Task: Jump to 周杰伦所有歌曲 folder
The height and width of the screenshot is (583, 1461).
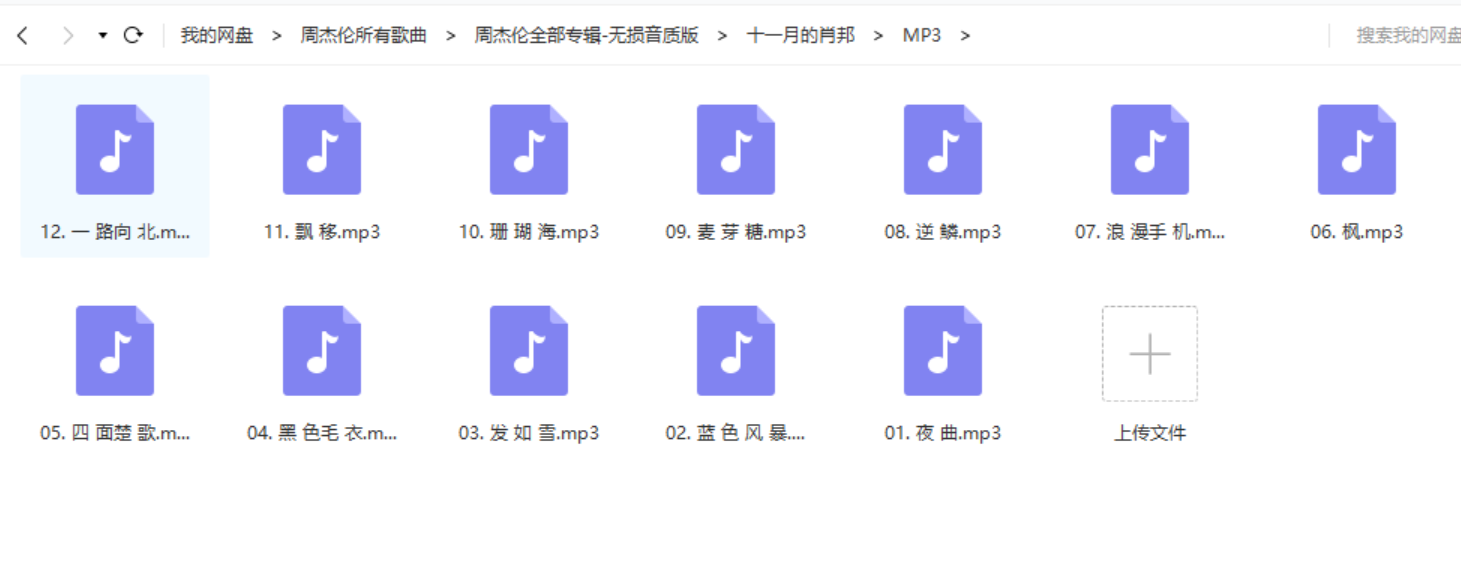Action: coord(363,36)
